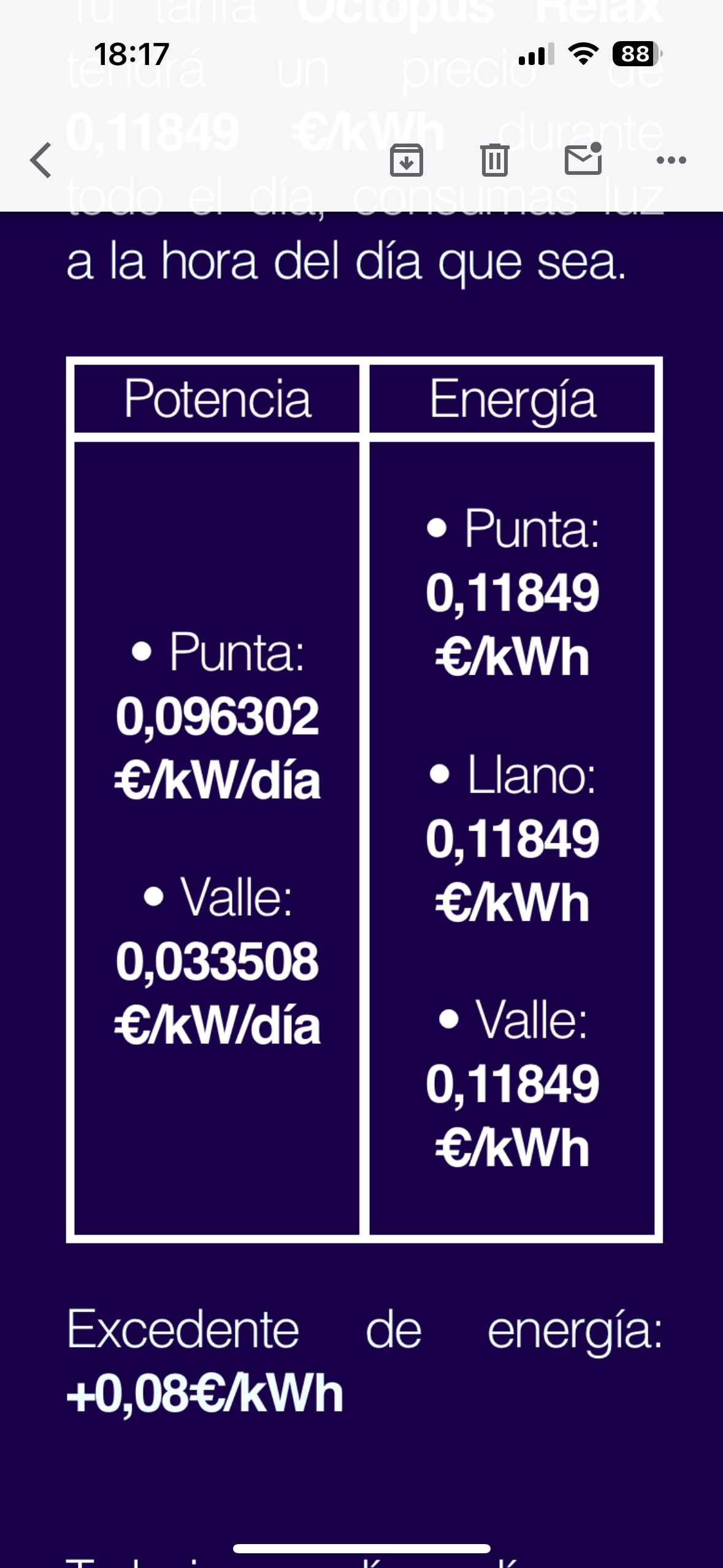Archive this email

[407, 161]
